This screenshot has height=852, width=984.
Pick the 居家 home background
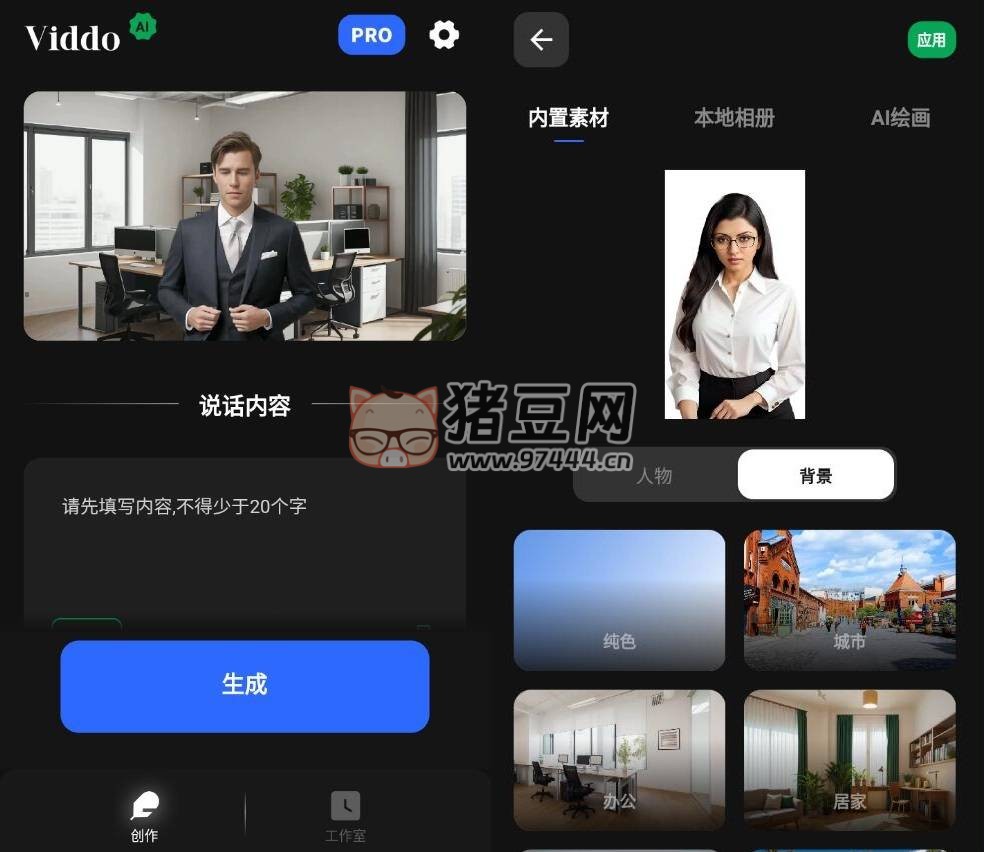(849, 760)
